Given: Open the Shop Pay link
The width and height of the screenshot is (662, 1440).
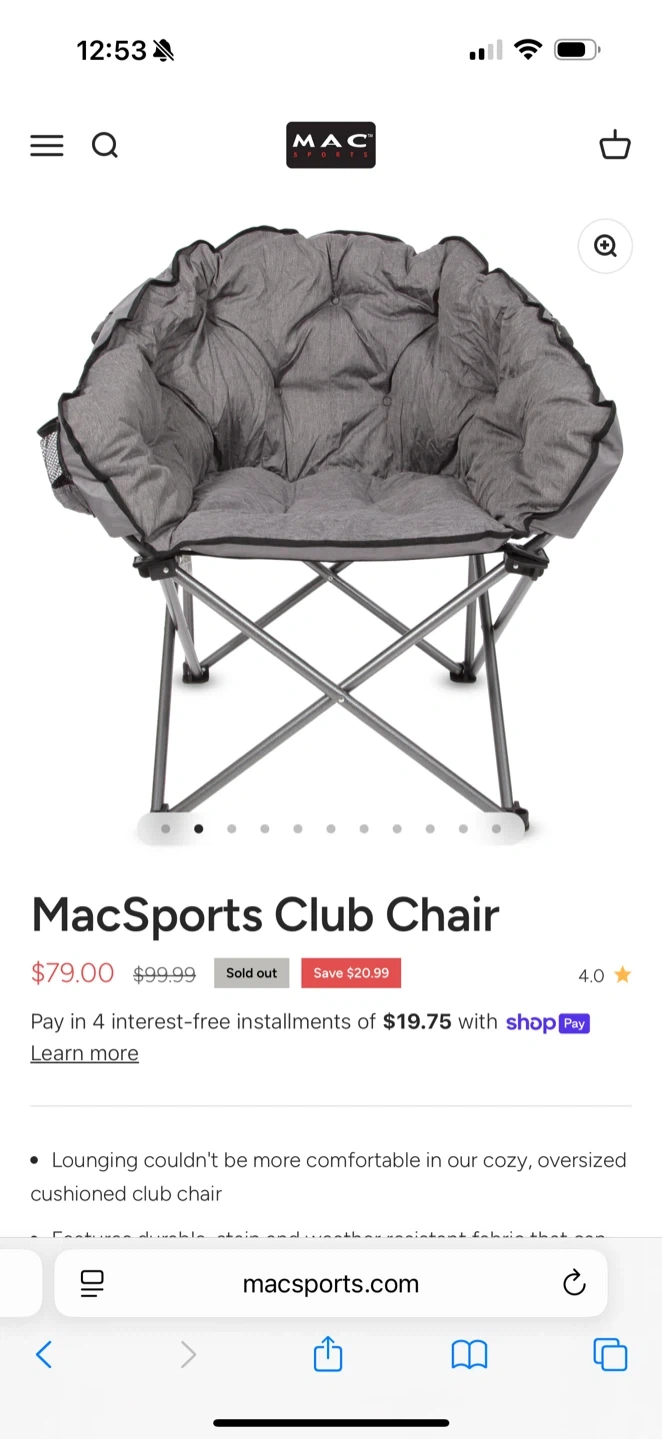Looking at the screenshot, I should click(547, 1022).
